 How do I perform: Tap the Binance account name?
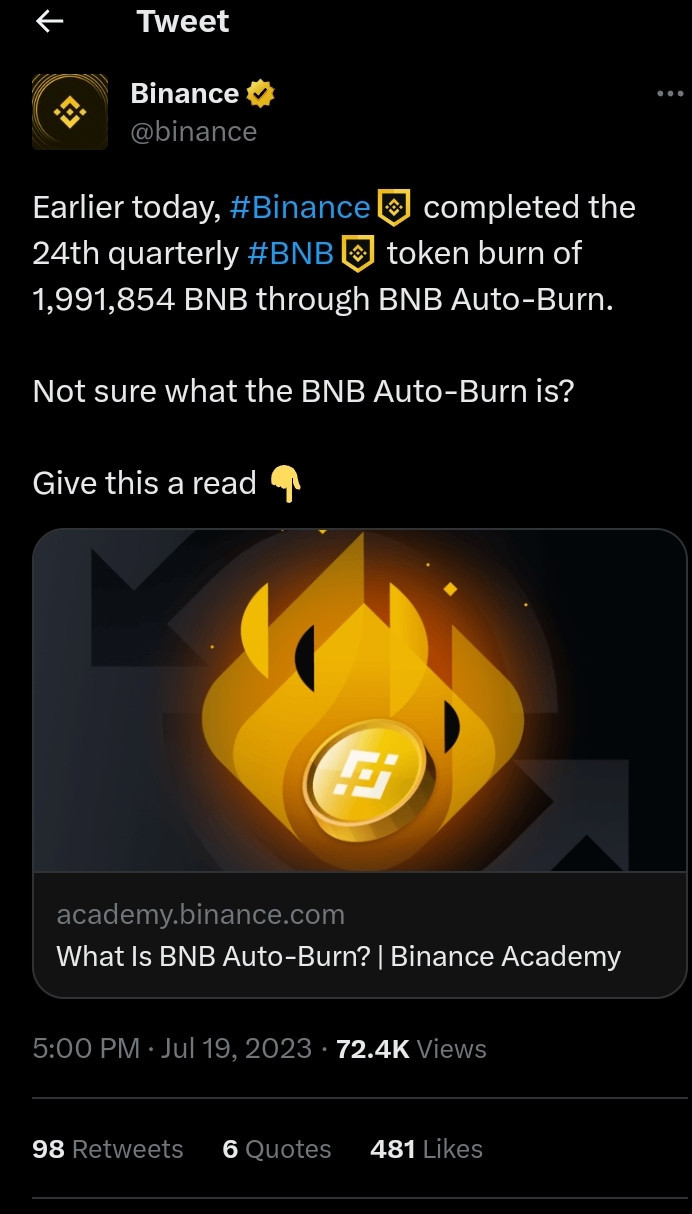(x=185, y=94)
